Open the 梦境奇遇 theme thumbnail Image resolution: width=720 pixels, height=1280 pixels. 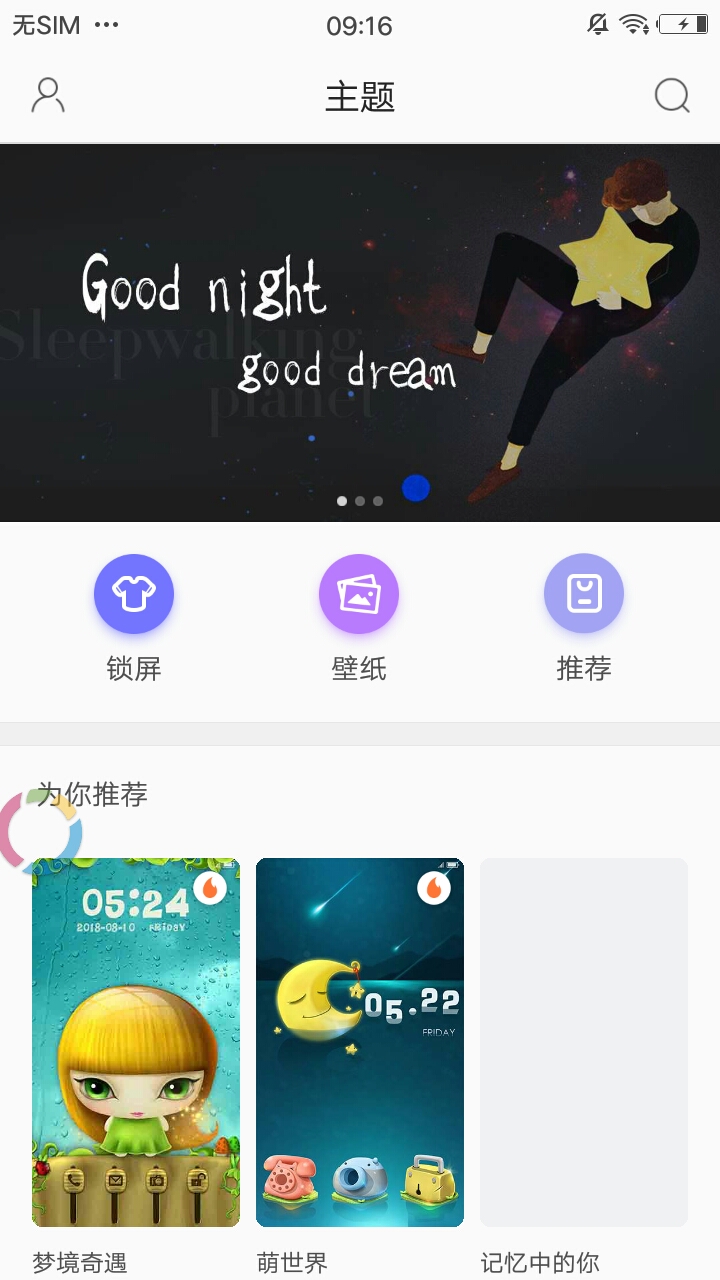click(136, 1040)
